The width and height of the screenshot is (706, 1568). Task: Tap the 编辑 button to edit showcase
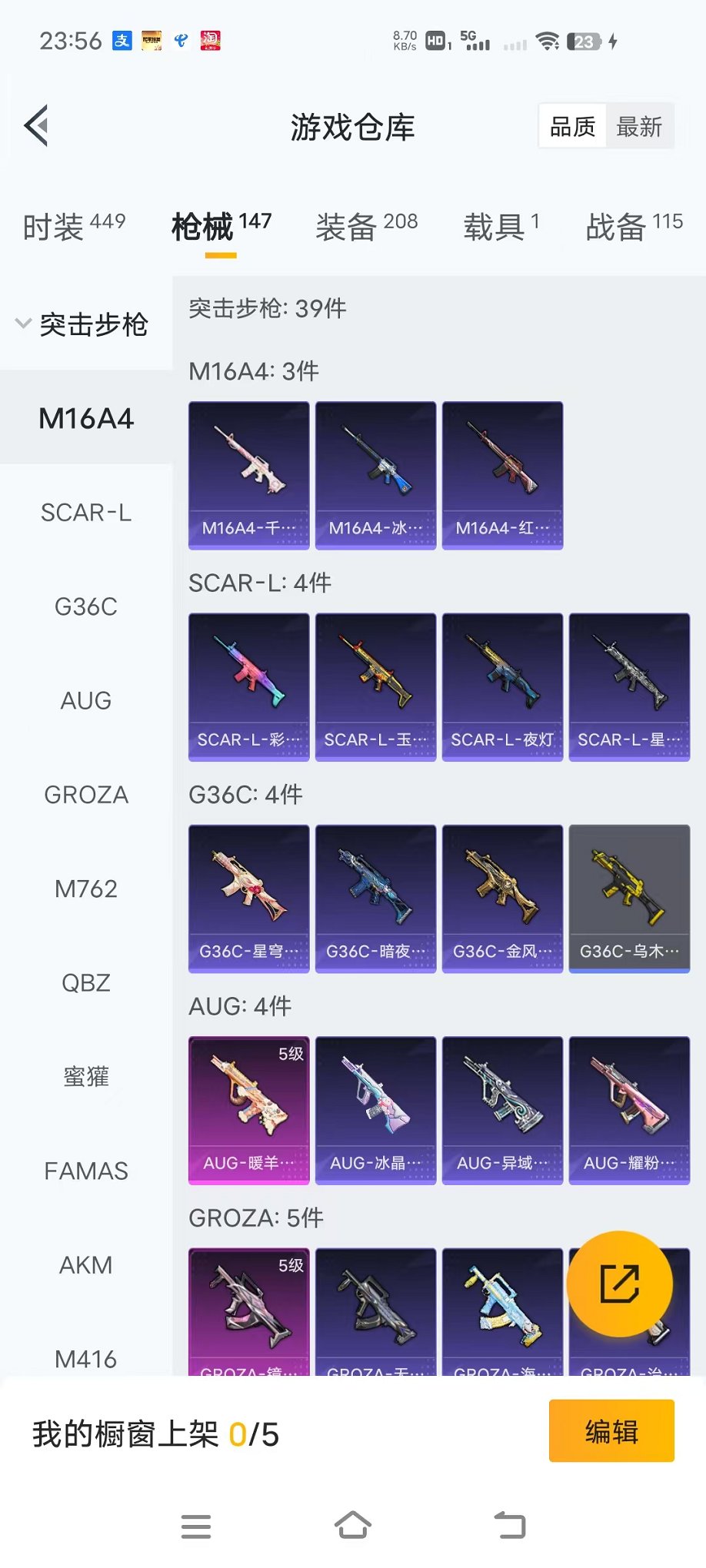tap(611, 1431)
